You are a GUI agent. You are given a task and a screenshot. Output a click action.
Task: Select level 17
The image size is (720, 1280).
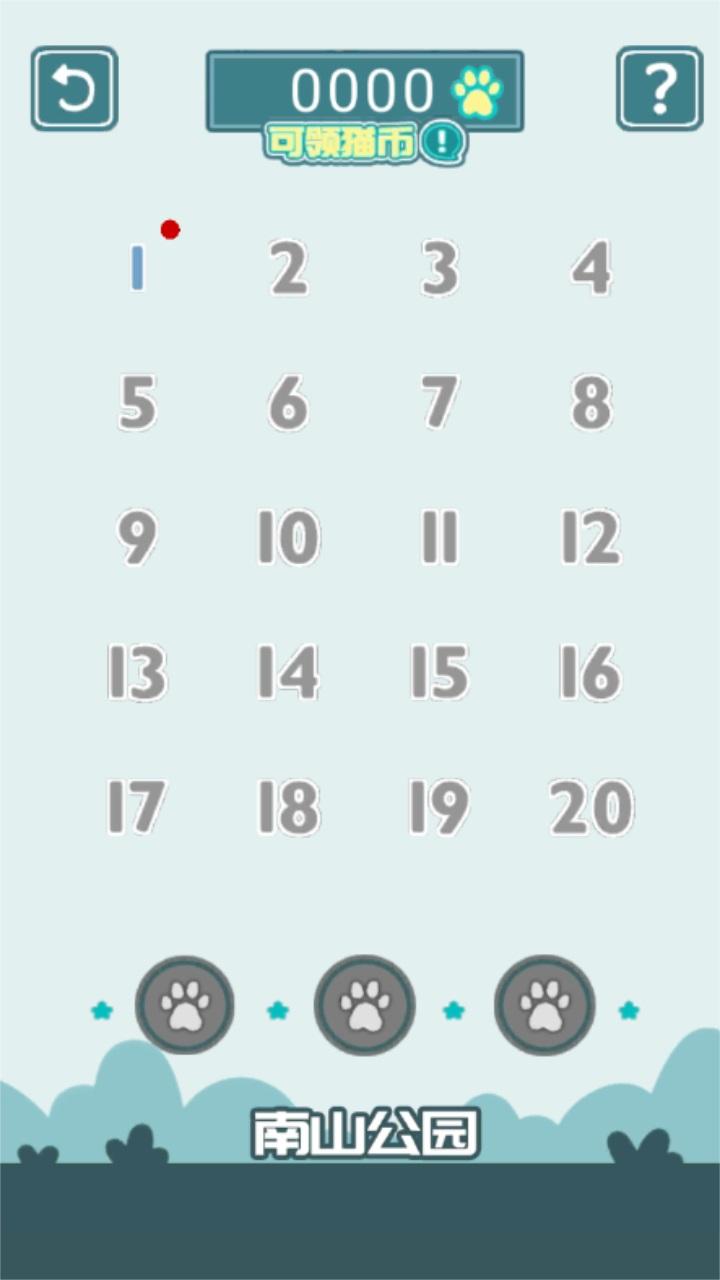pos(138,806)
